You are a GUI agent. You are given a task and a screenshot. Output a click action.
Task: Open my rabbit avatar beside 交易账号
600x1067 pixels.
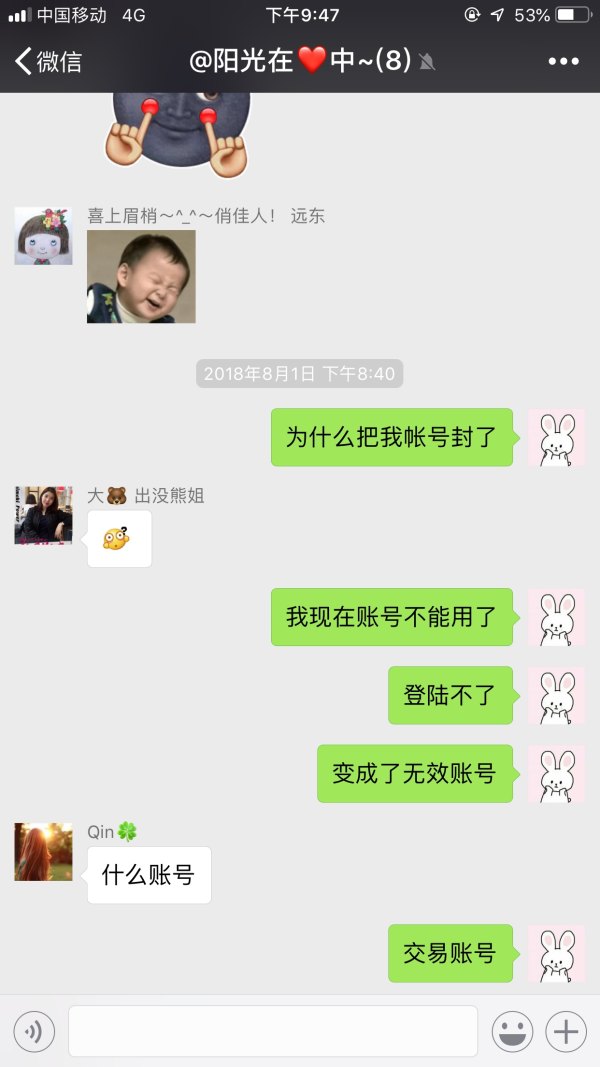tap(557, 953)
